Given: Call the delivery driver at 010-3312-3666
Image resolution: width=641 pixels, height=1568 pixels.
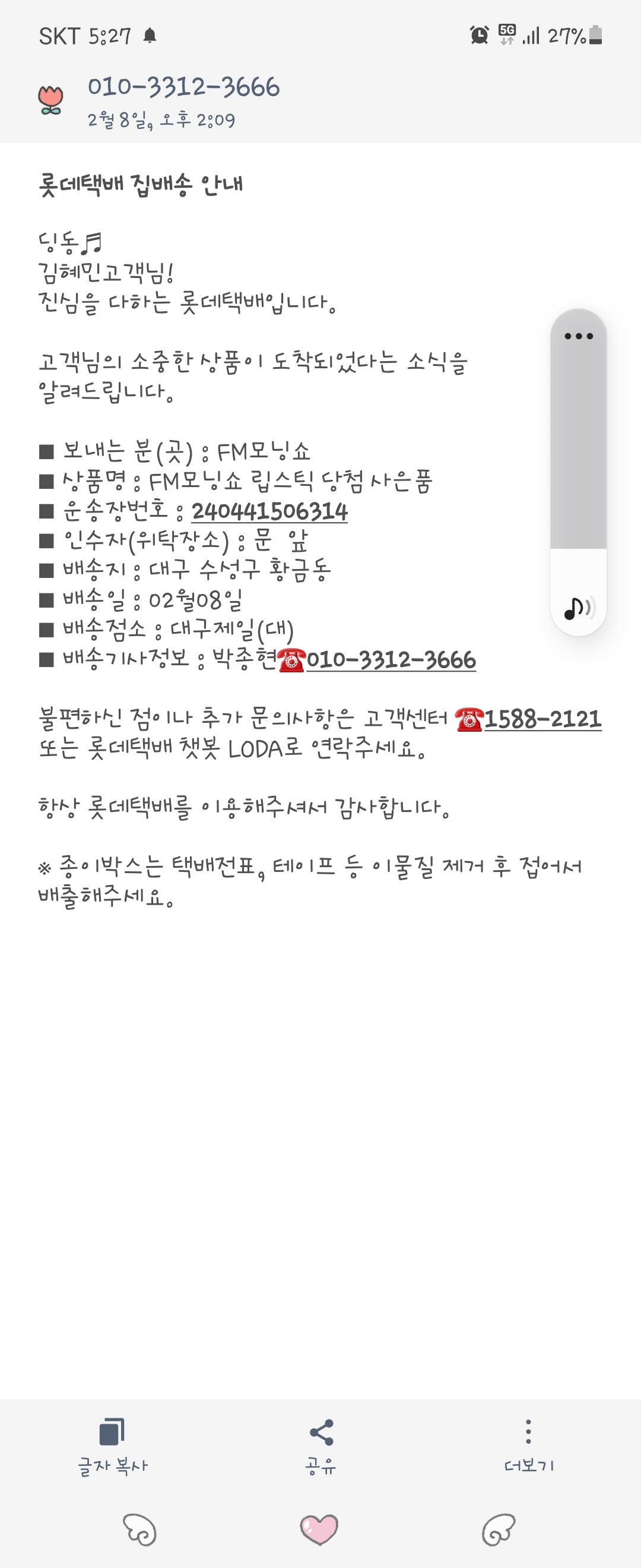Looking at the screenshot, I should pyautogui.click(x=391, y=660).
